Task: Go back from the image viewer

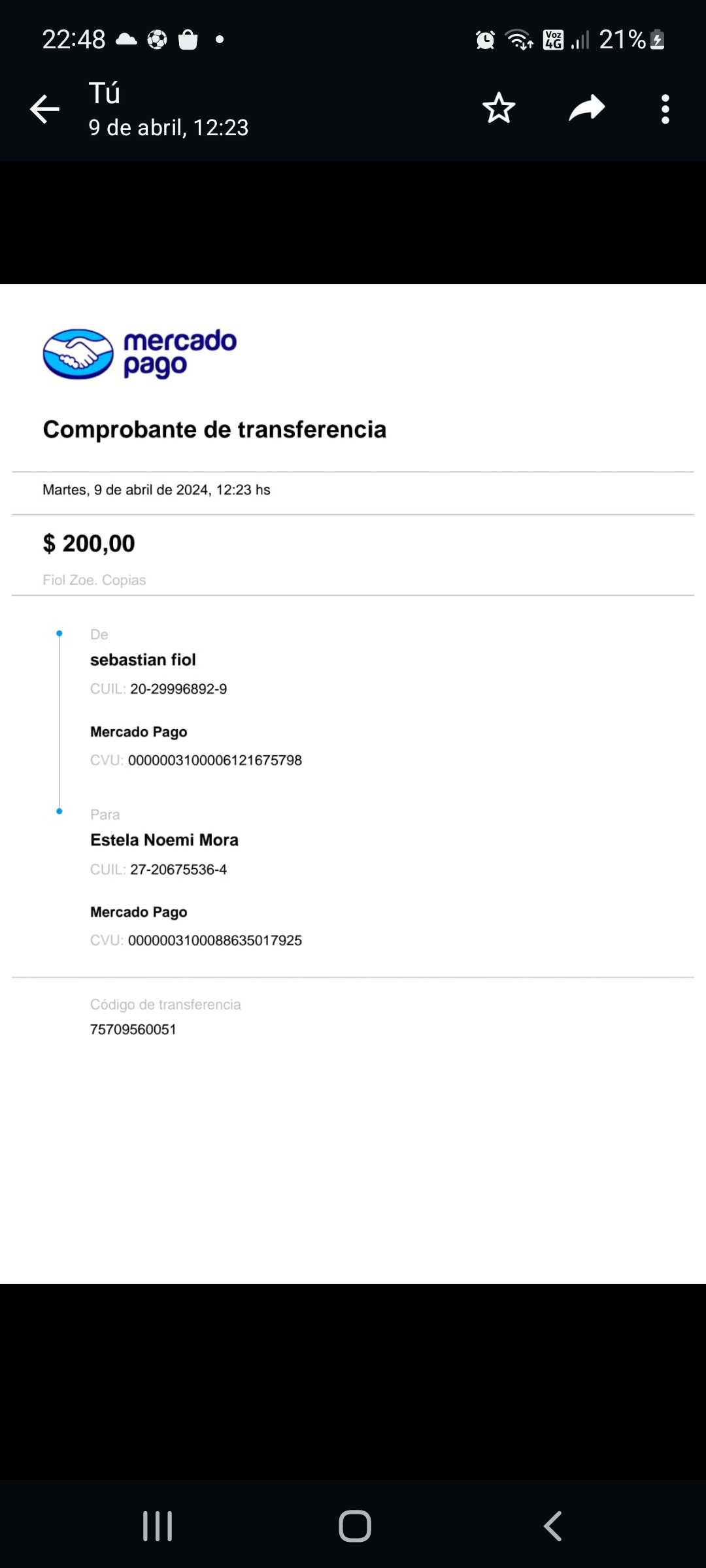Action: tap(44, 109)
